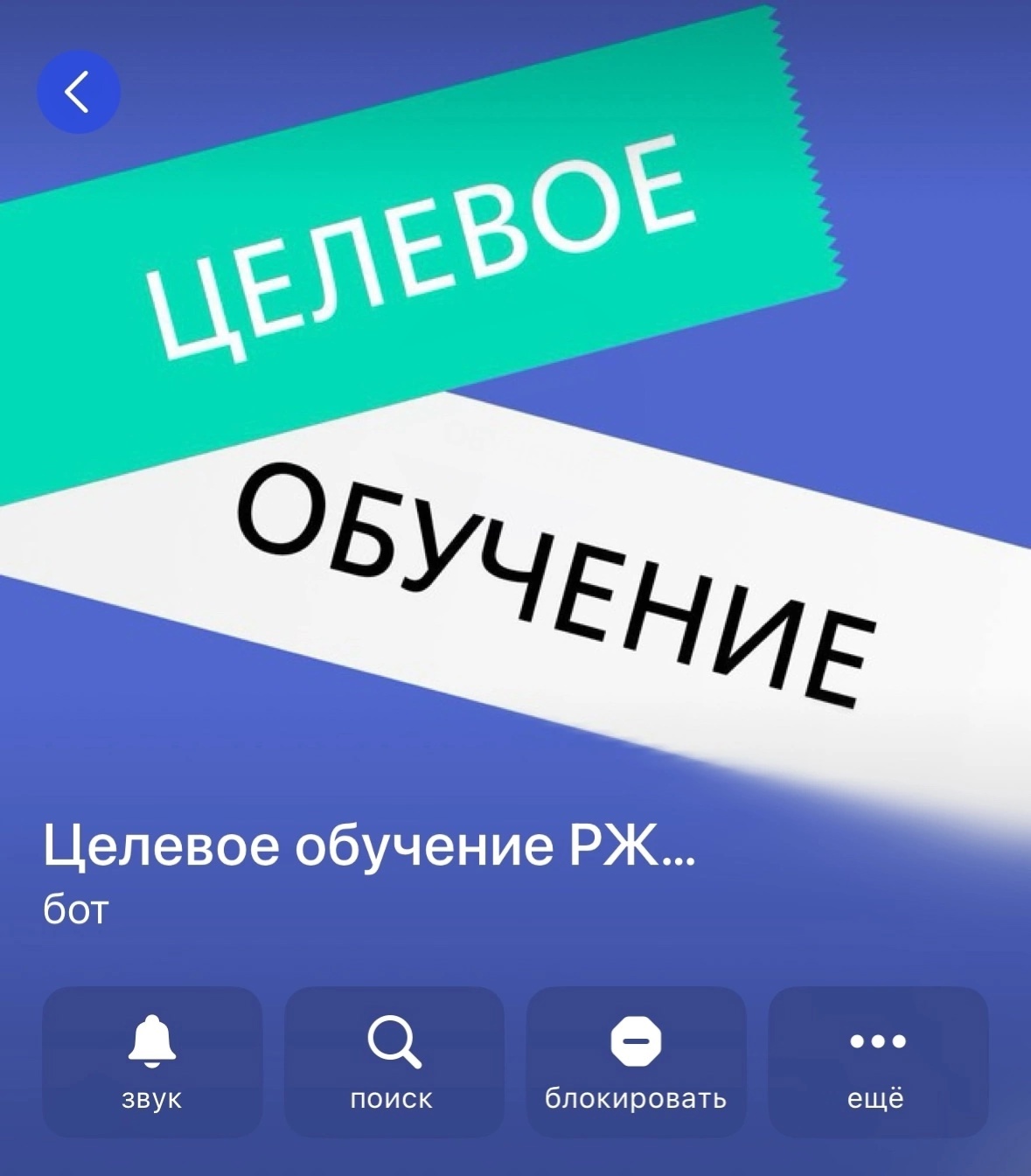Open the ещё more options menu
The height and width of the screenshot is (1176, 1031).
click(877, 1061)
